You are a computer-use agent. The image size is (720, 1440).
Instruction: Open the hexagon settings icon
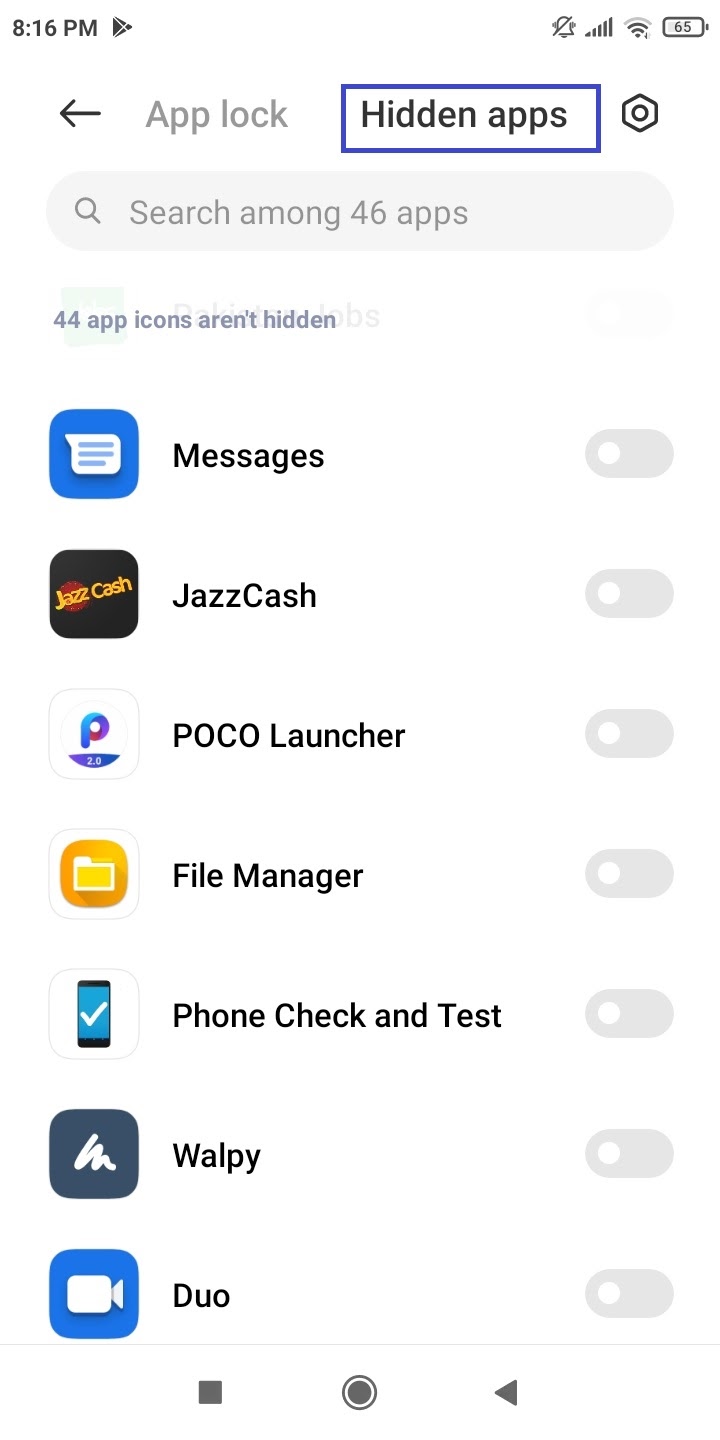(x=640, y=114)
